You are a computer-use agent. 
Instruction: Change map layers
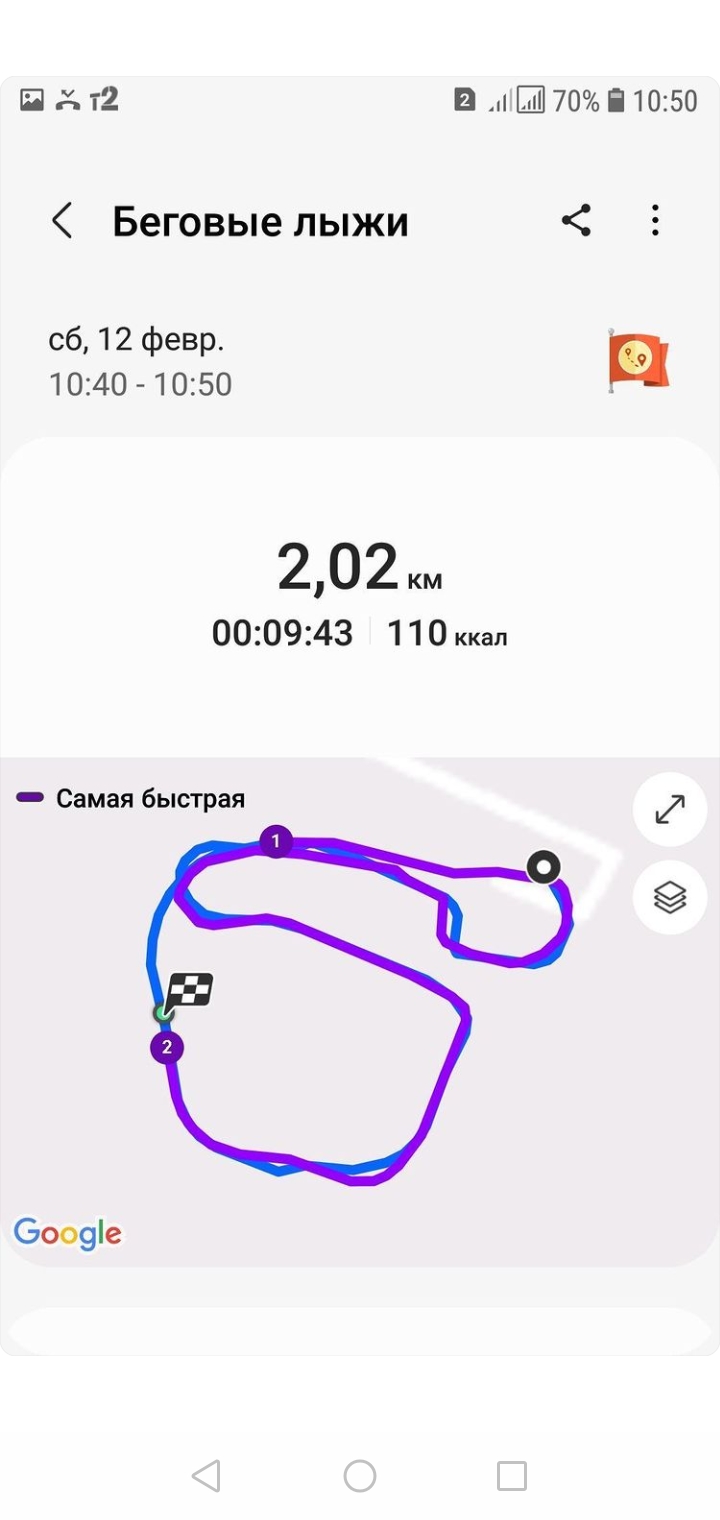click(x=669, y=897)
